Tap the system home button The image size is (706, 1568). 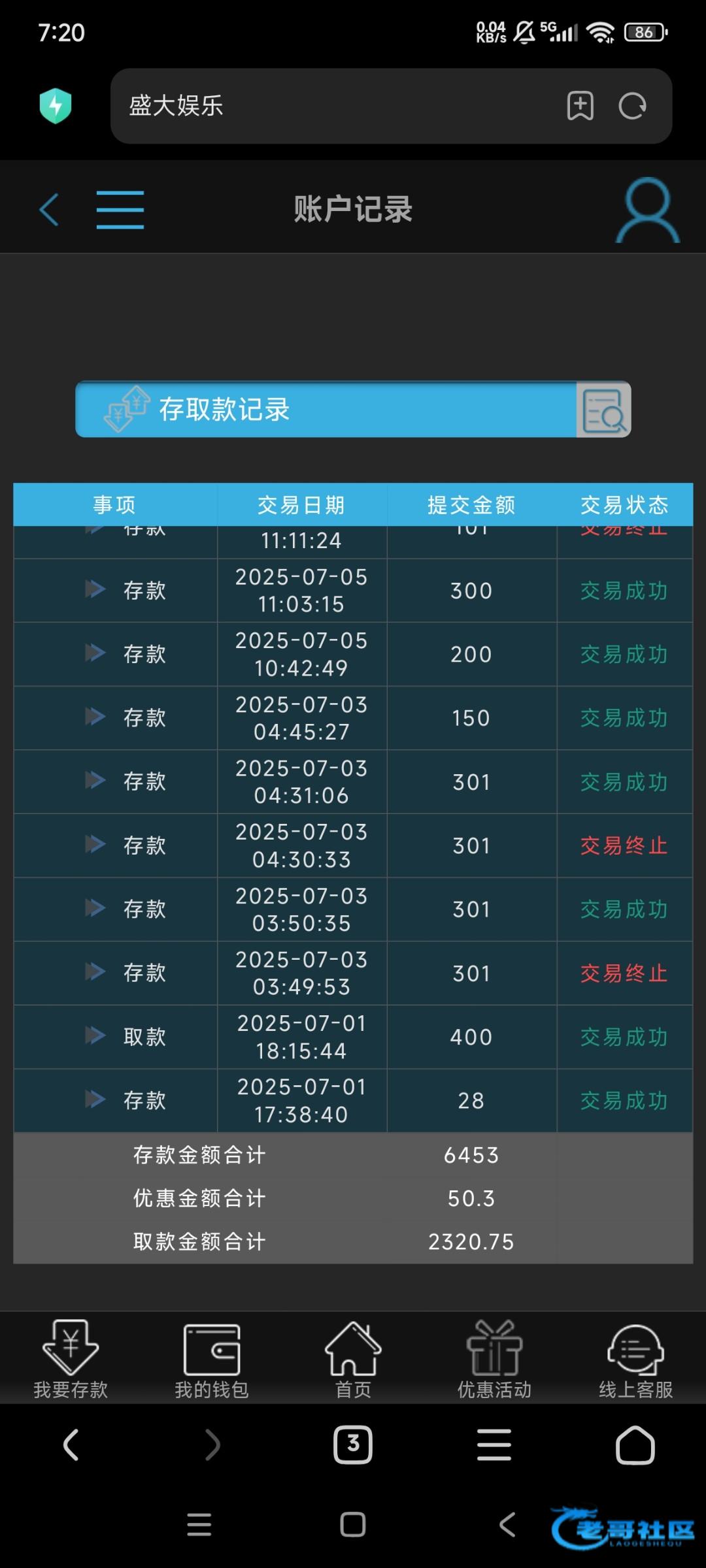(x=353, y=1525)
